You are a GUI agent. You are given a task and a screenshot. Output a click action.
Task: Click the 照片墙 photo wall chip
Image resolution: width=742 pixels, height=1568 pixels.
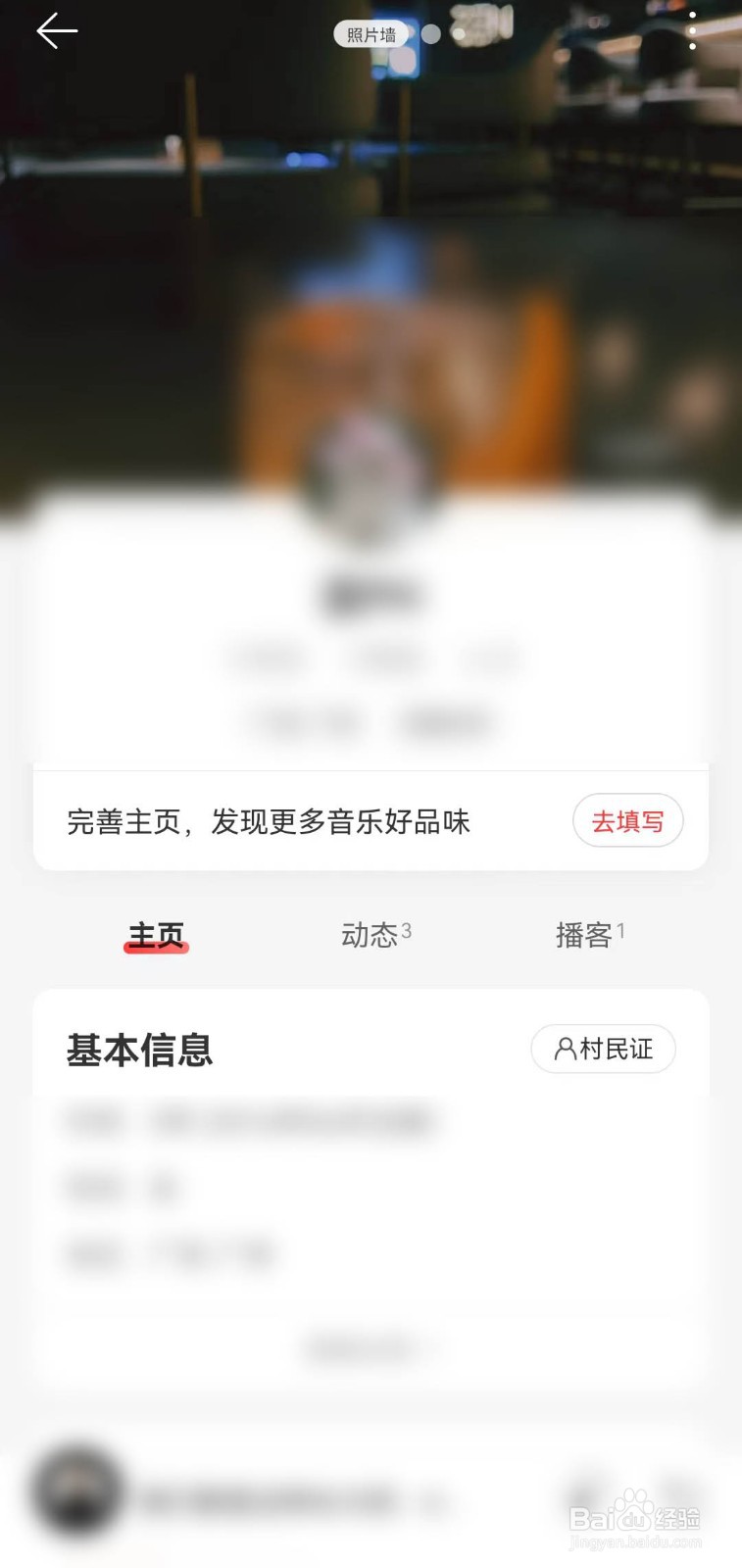tap(370, 32)
